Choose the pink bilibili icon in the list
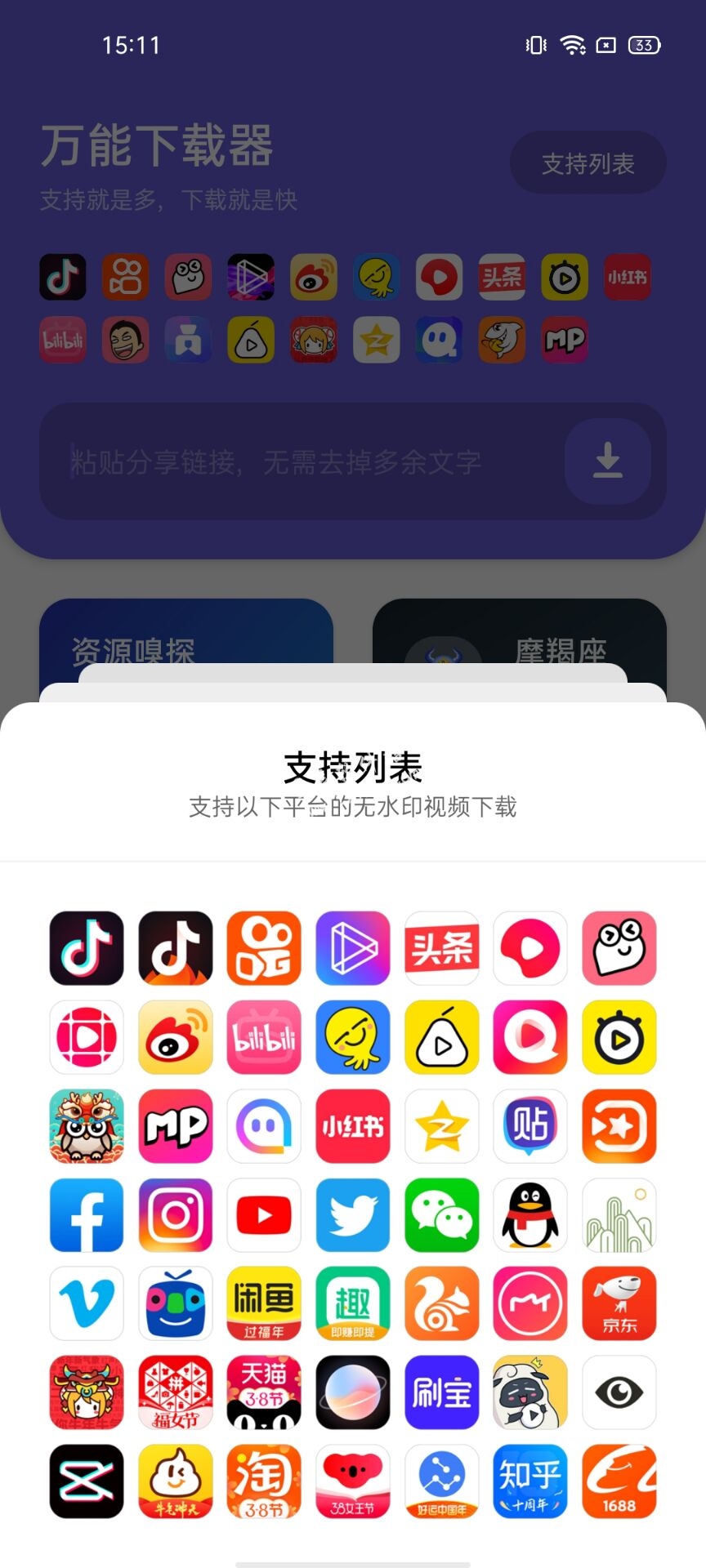 (x=264, y=1037)
